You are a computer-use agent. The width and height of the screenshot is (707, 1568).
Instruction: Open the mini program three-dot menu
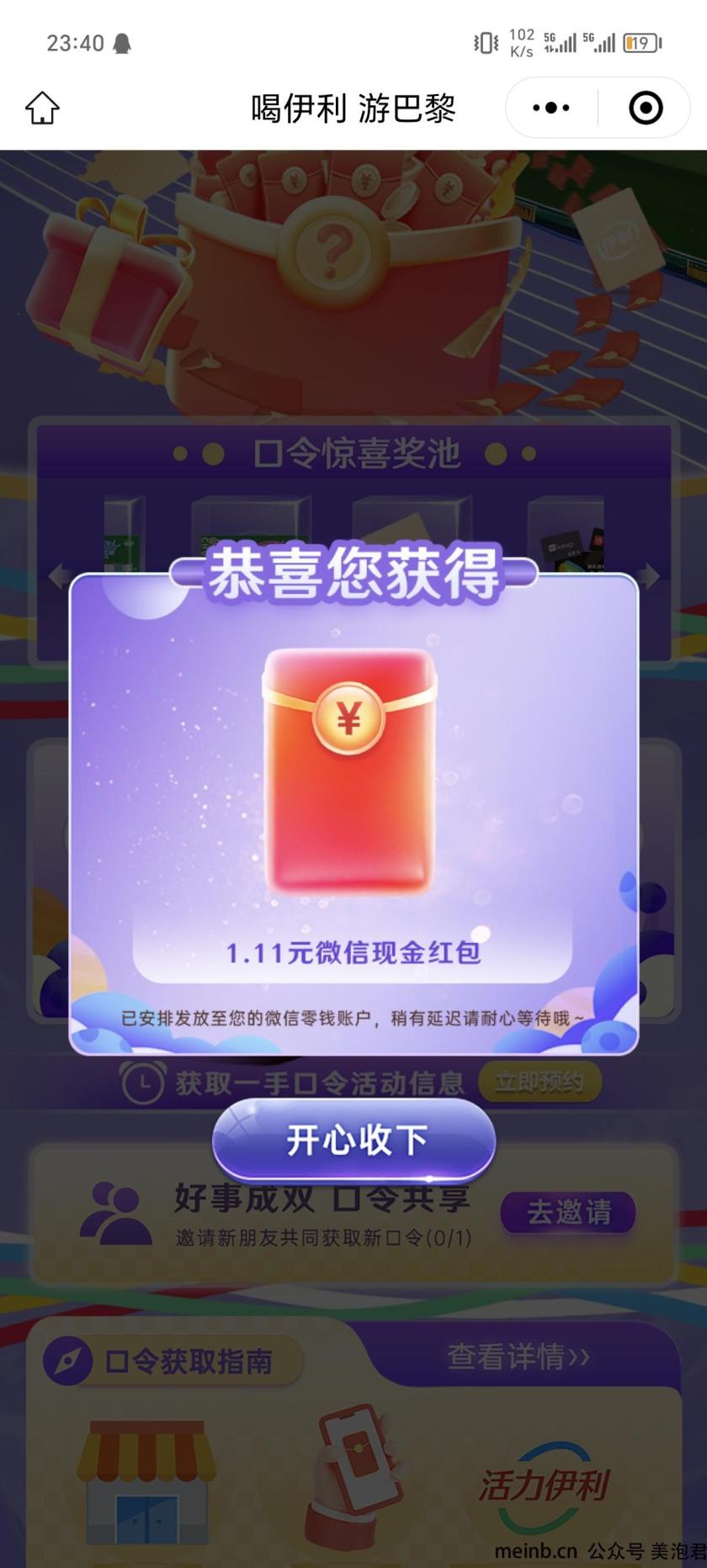tap(551, 108)
